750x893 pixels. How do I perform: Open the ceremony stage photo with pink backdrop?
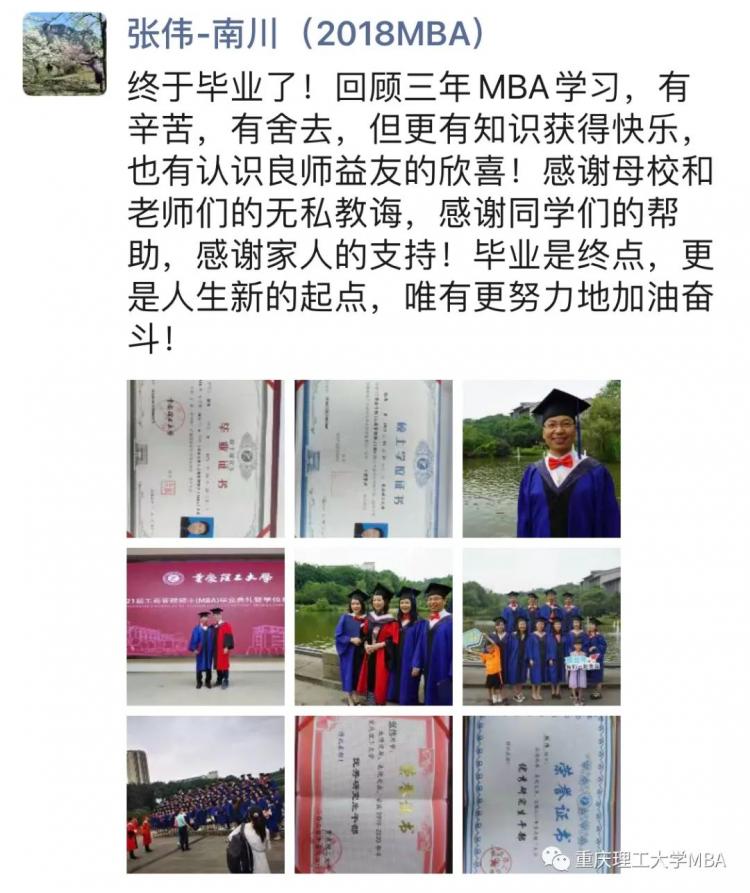[205, 626]
